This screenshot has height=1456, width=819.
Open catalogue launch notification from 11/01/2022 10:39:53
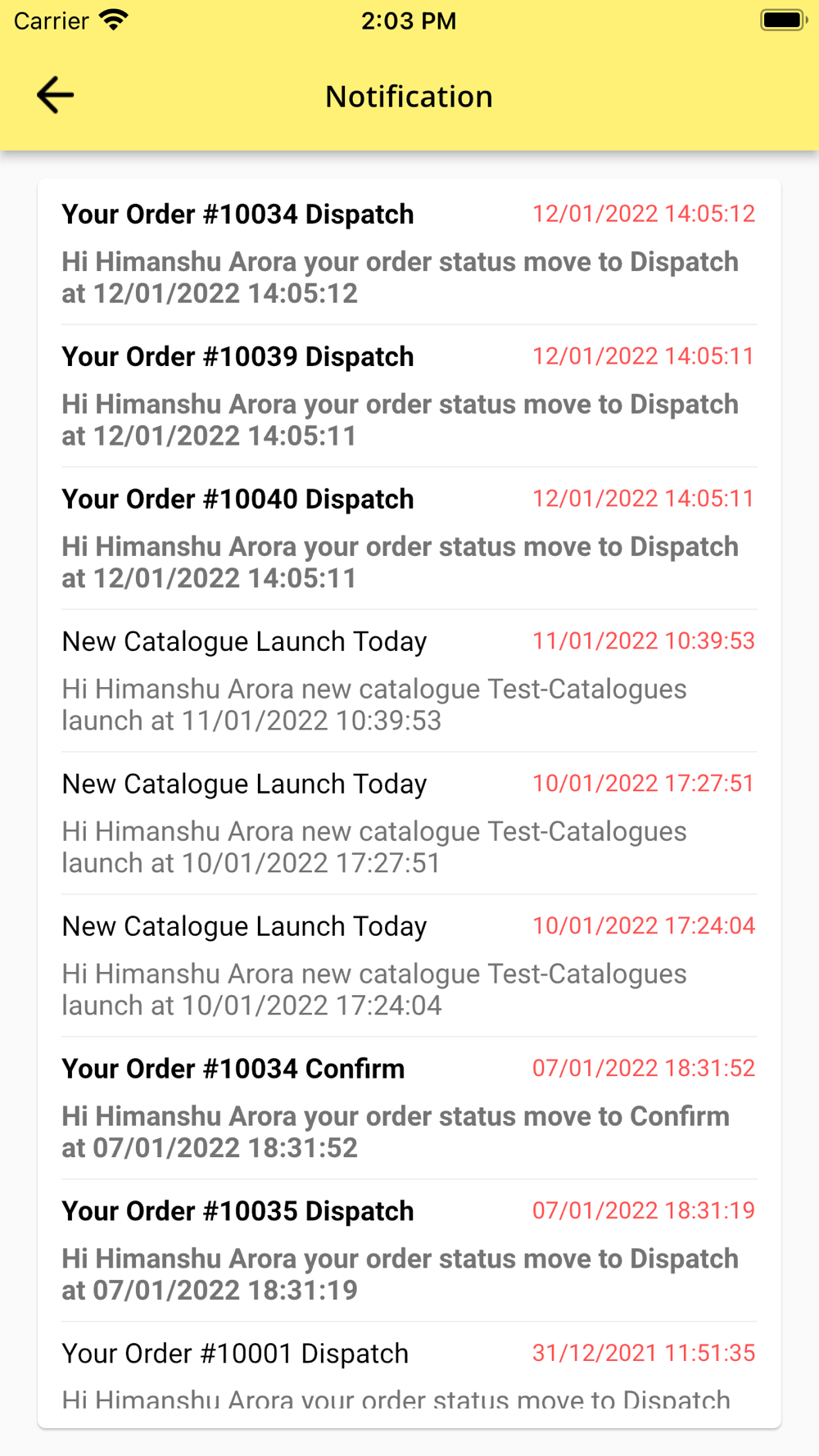tap(409, 681)
